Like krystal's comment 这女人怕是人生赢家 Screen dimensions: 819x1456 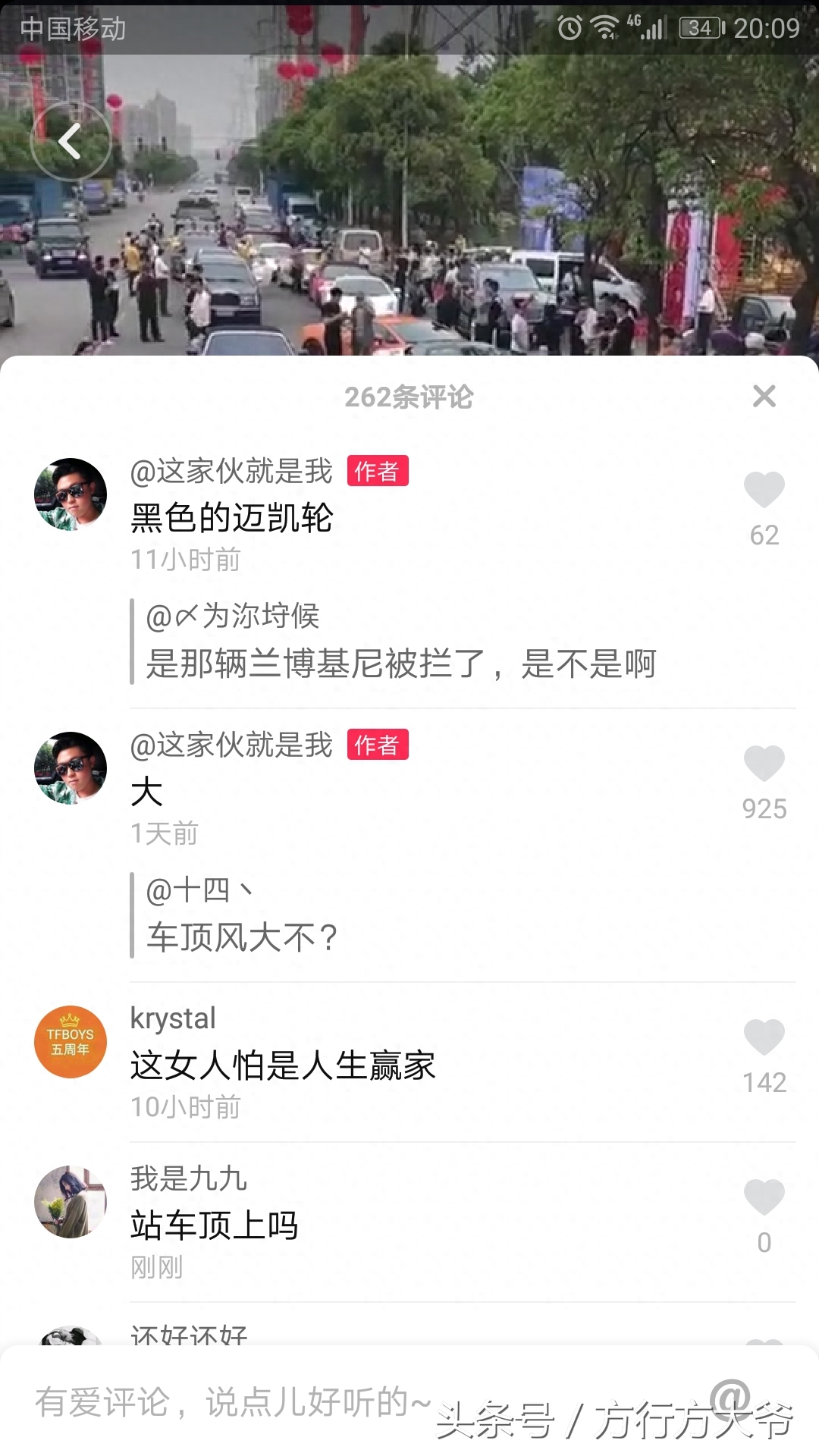click(764, 1037)
